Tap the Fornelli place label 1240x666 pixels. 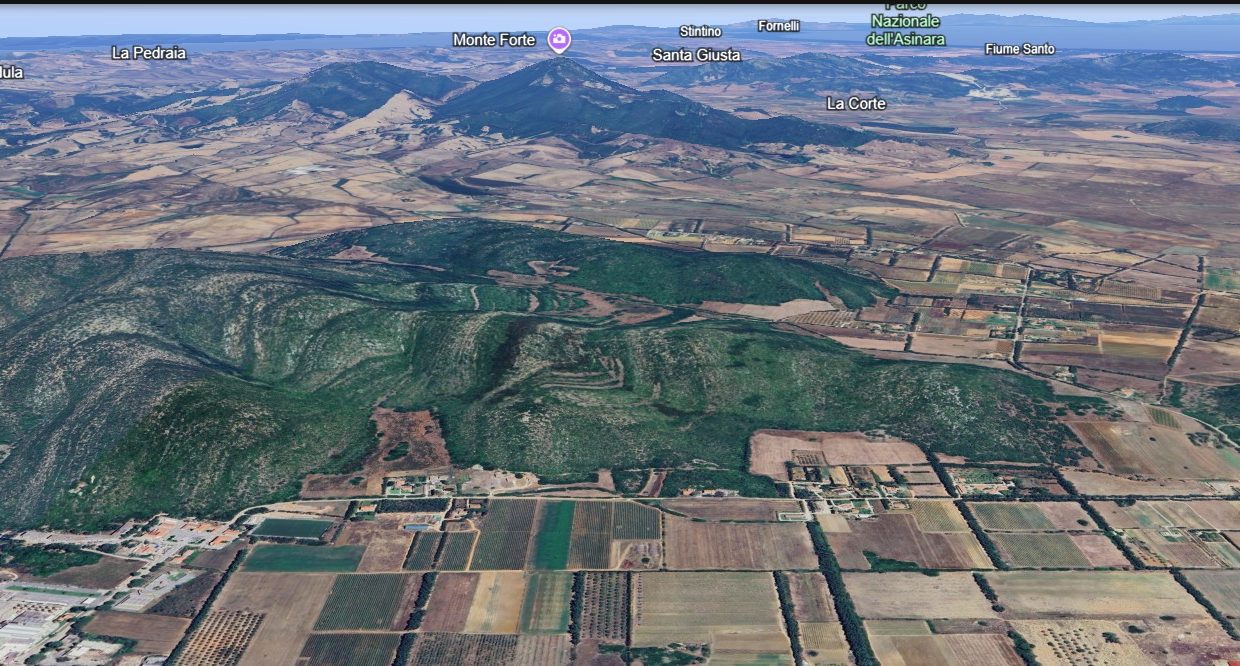click(x=778, y=26)
